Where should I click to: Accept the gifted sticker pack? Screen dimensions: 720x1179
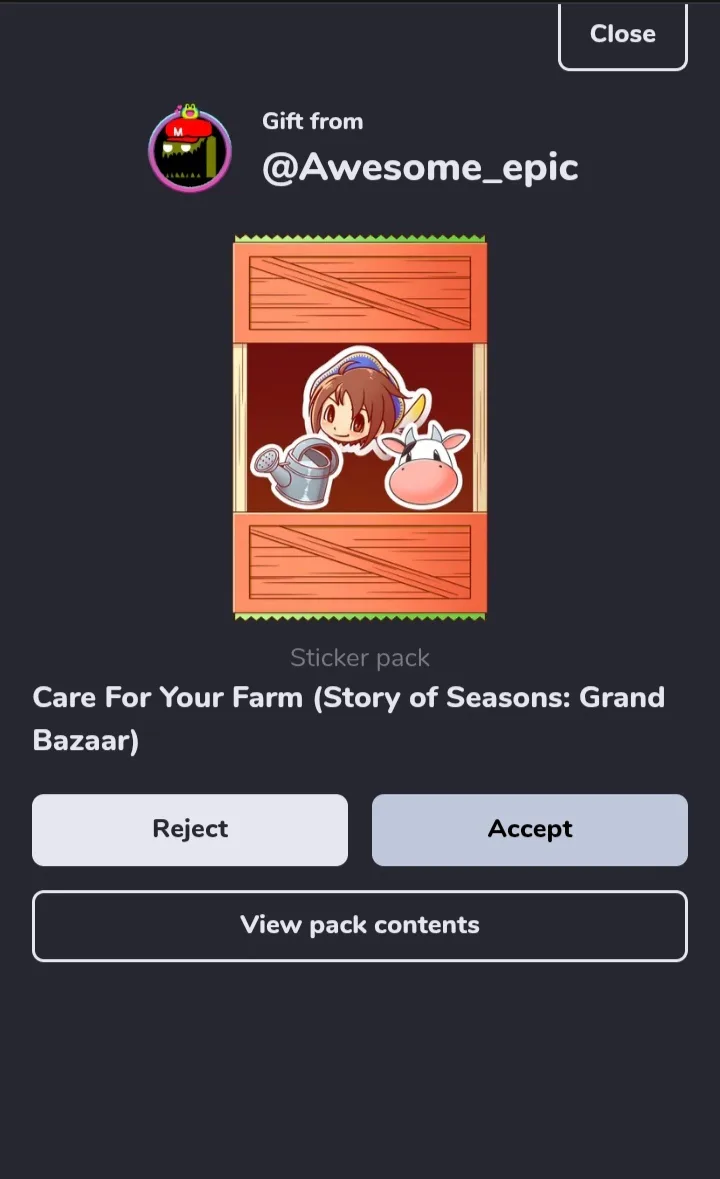530,829
